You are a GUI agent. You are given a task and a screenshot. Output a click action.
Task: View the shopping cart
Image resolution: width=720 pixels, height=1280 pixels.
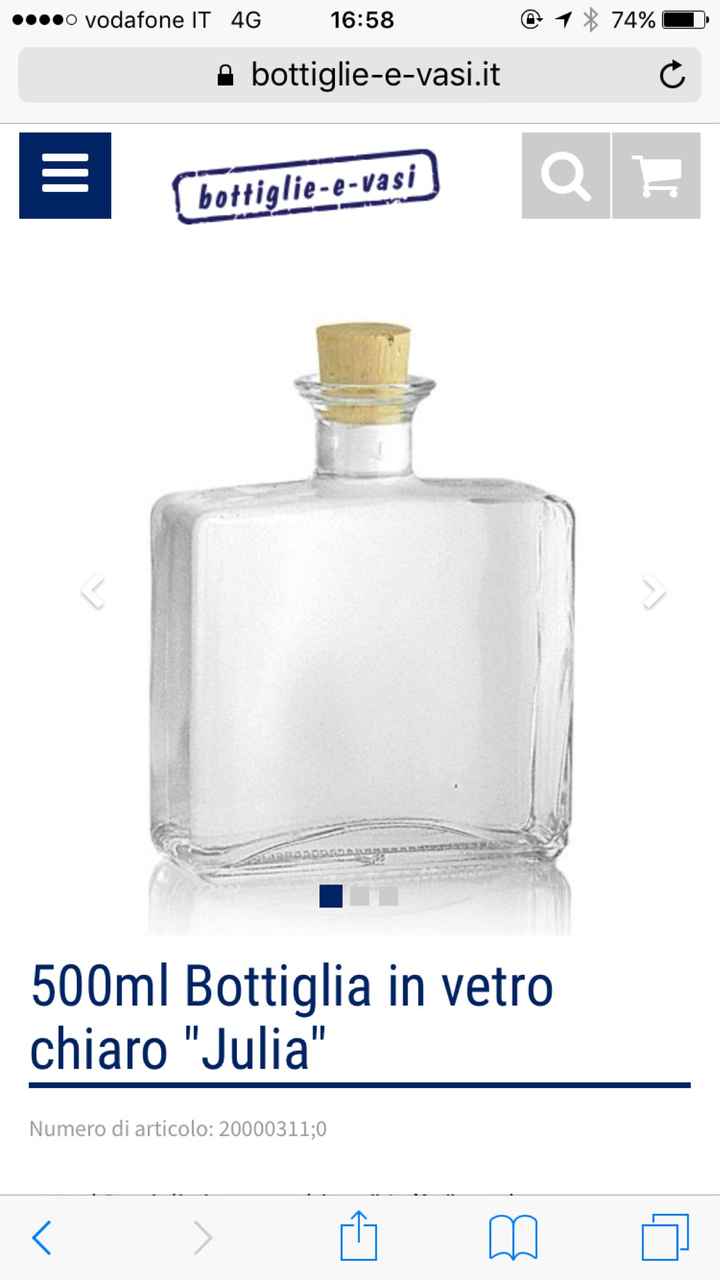tap(655, 175)
